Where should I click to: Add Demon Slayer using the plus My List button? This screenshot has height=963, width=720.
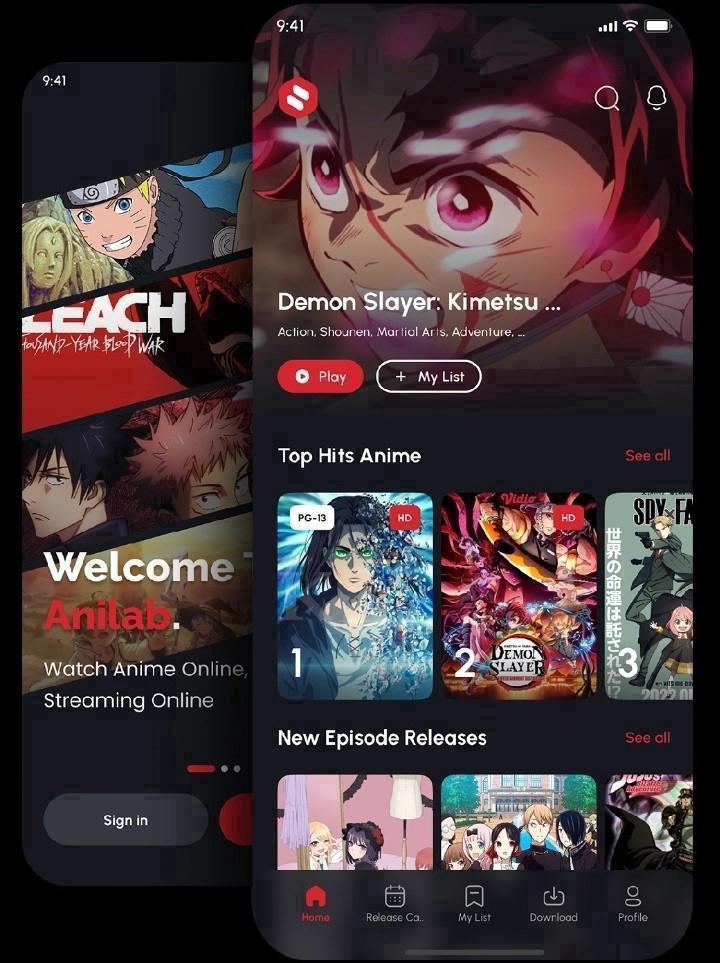tap(428, 377)
